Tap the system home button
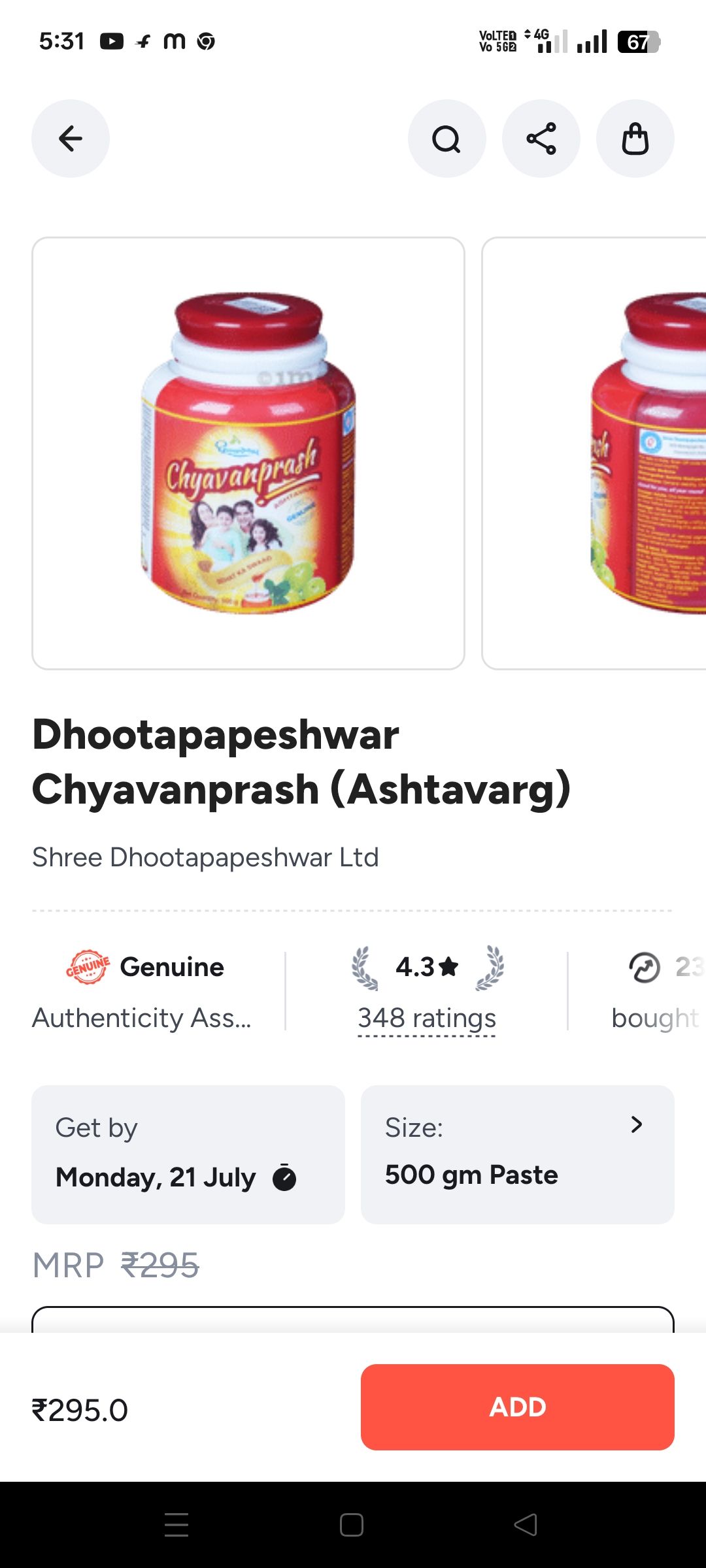This screenshot has height=1568, width=706. 352,1525
